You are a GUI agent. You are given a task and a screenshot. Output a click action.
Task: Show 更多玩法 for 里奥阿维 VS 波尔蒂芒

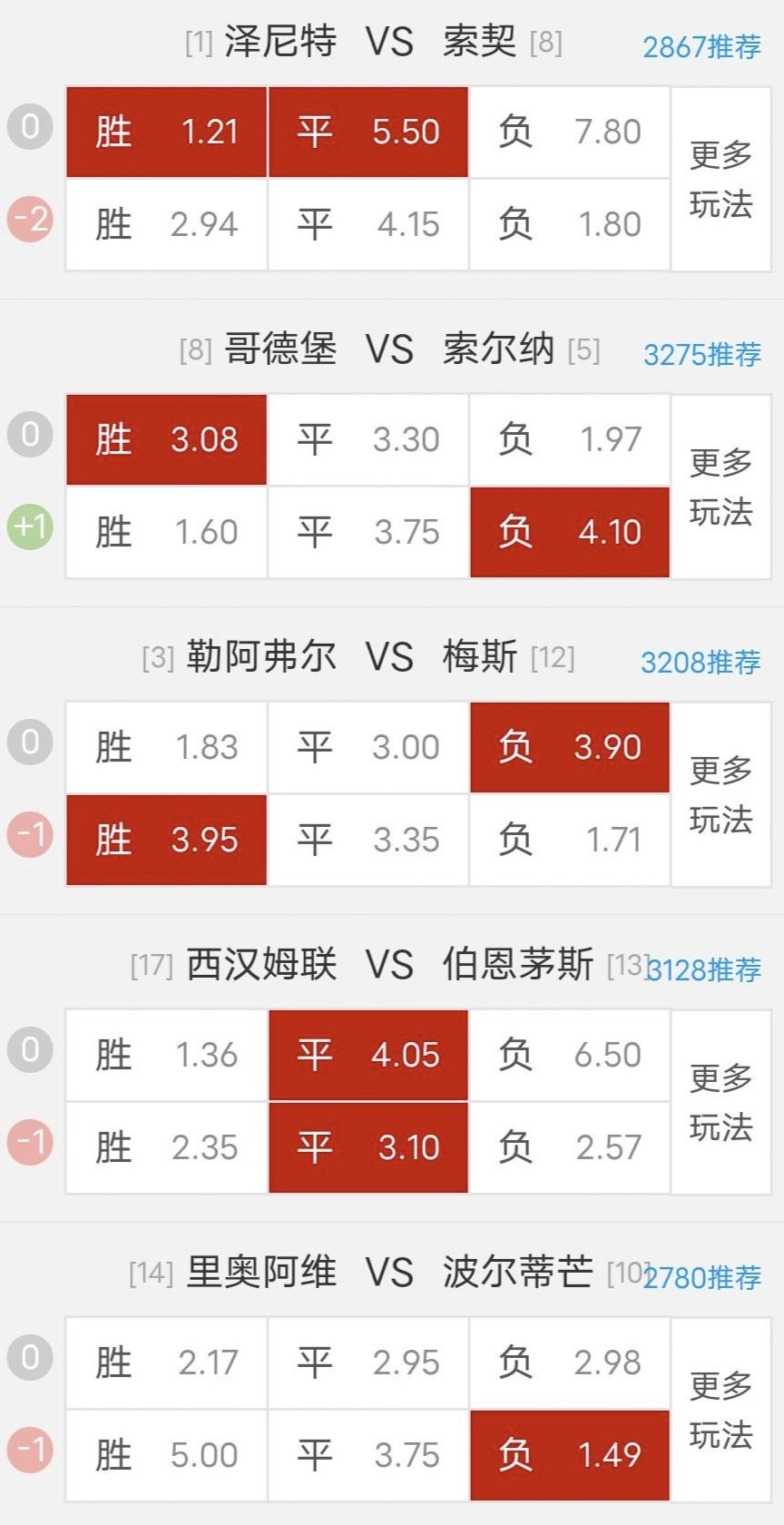pos(720,1410)
